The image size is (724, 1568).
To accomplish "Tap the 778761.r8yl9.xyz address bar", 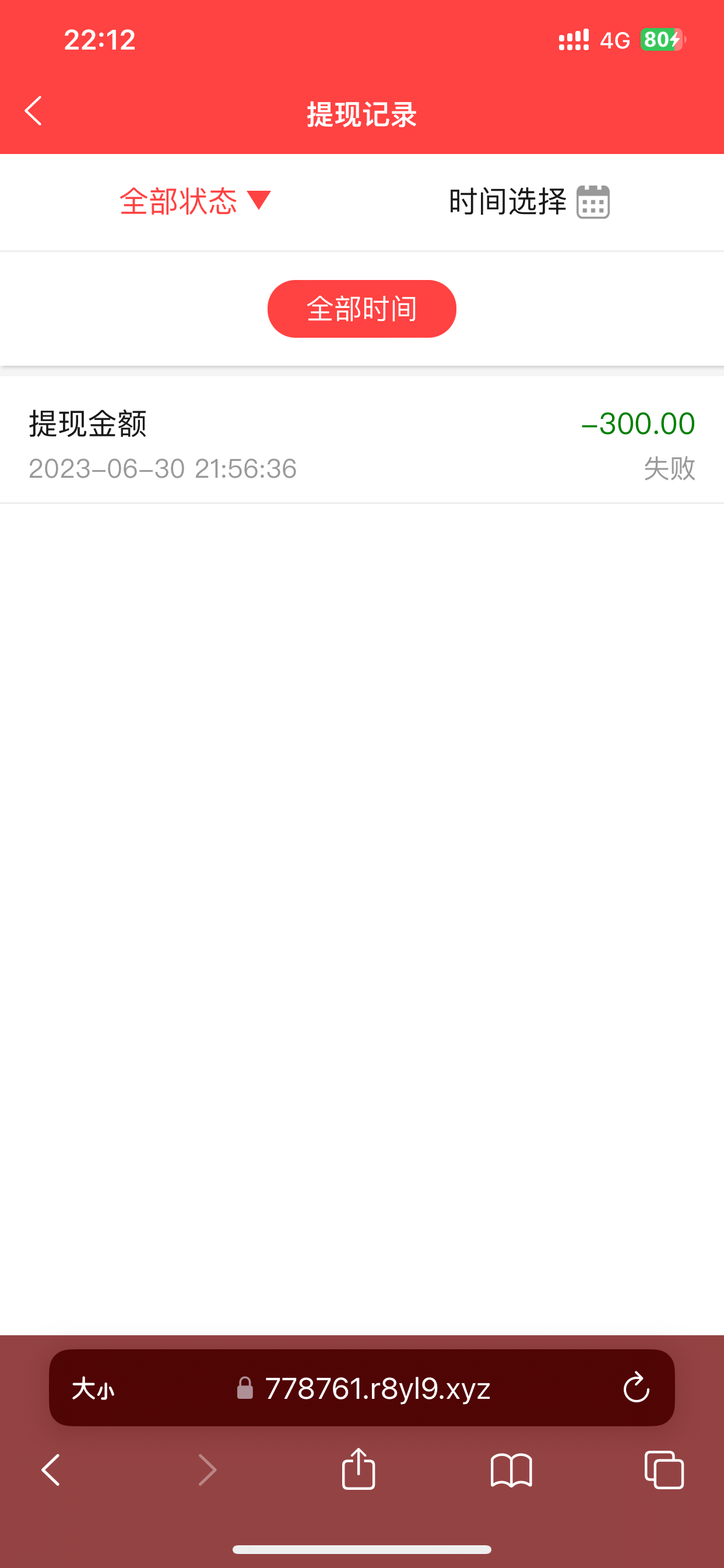I will 377,1389.
